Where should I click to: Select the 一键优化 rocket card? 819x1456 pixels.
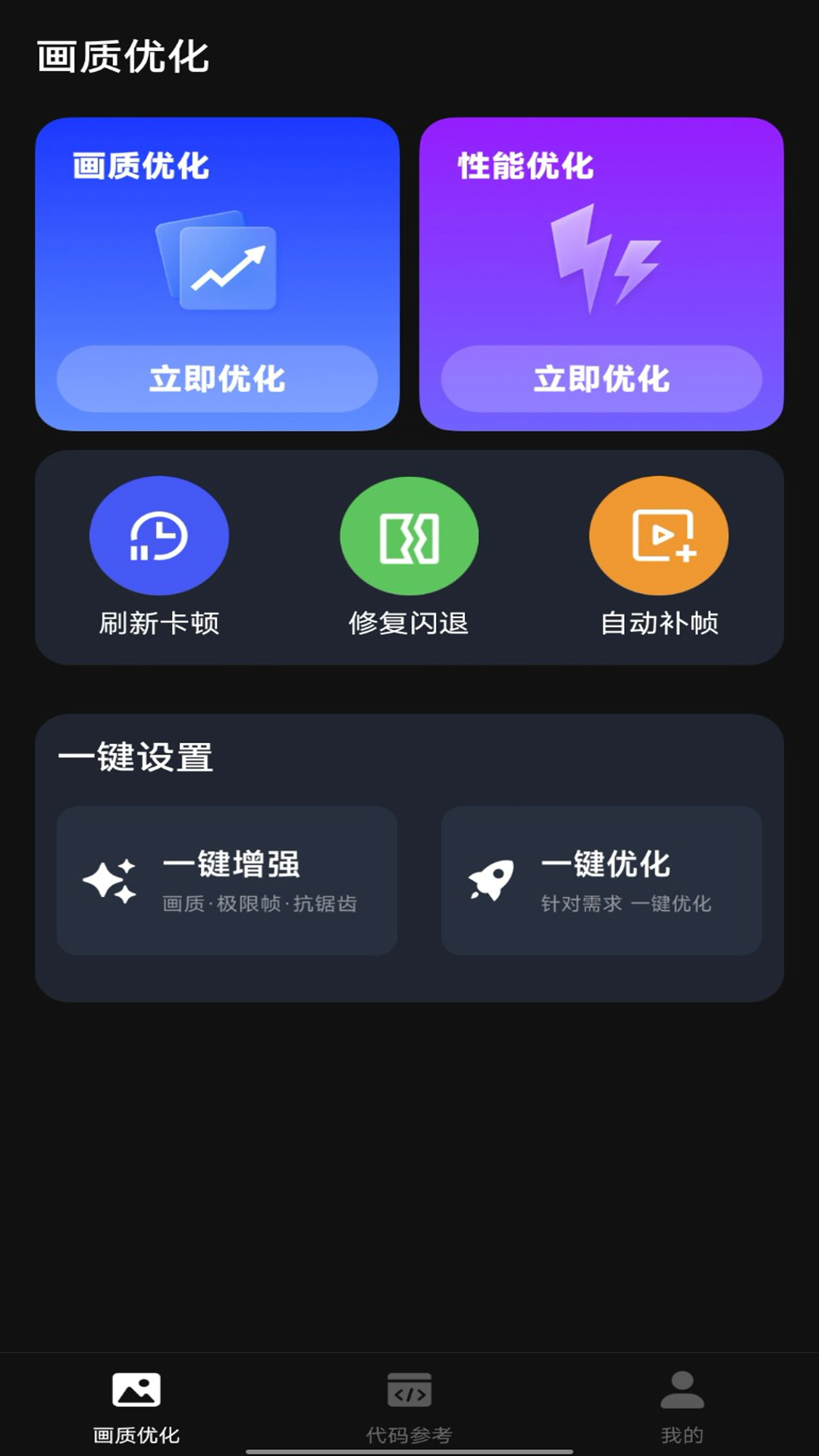[x=601, y=880]
